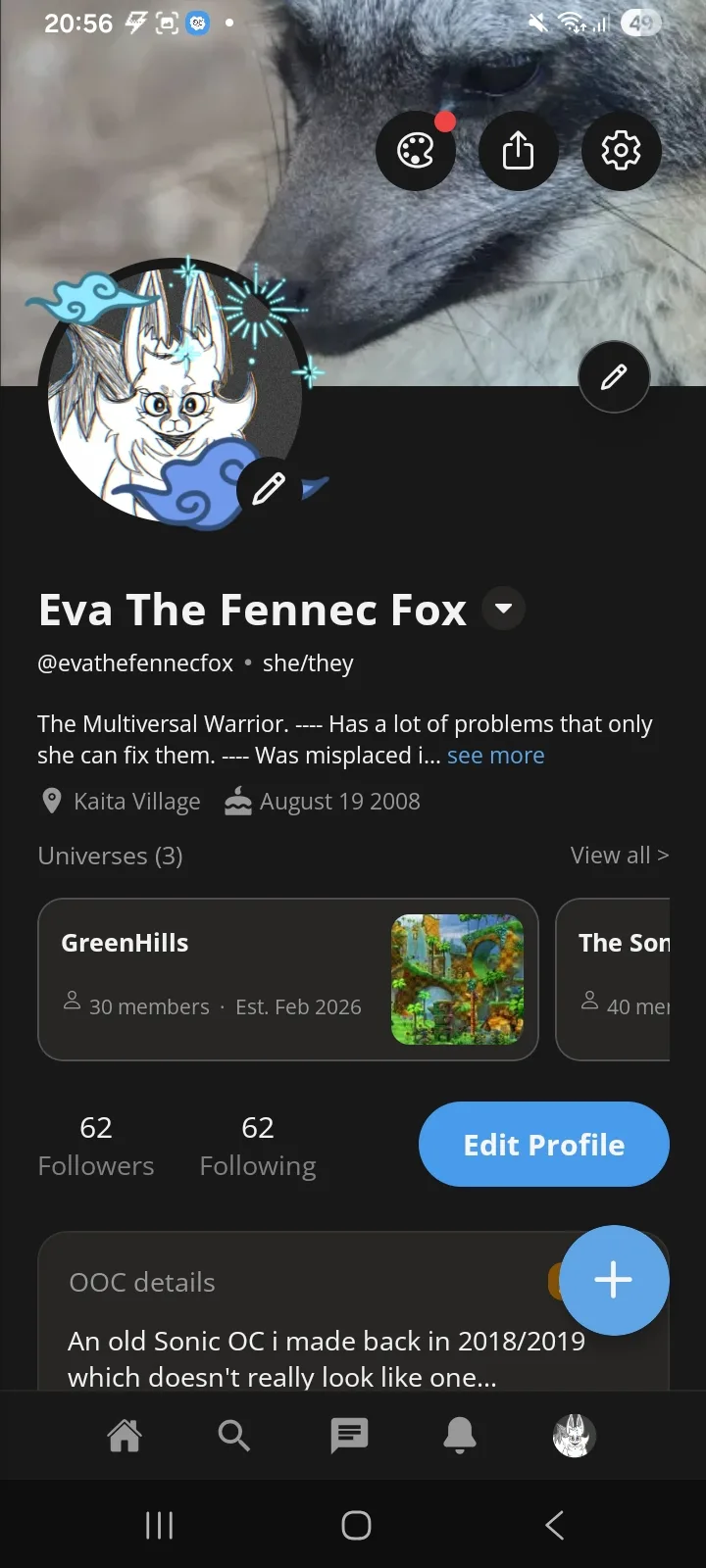Open the settings gear
706x1568 pixels.
[622, 151]
